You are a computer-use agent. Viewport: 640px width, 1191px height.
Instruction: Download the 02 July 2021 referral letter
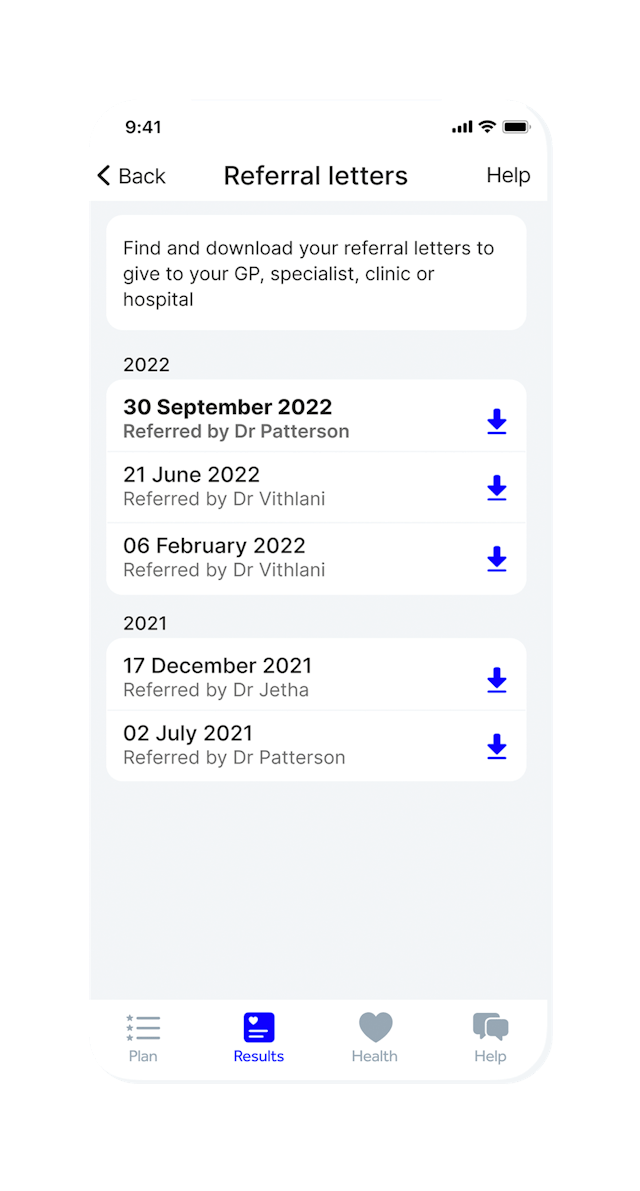496,746
